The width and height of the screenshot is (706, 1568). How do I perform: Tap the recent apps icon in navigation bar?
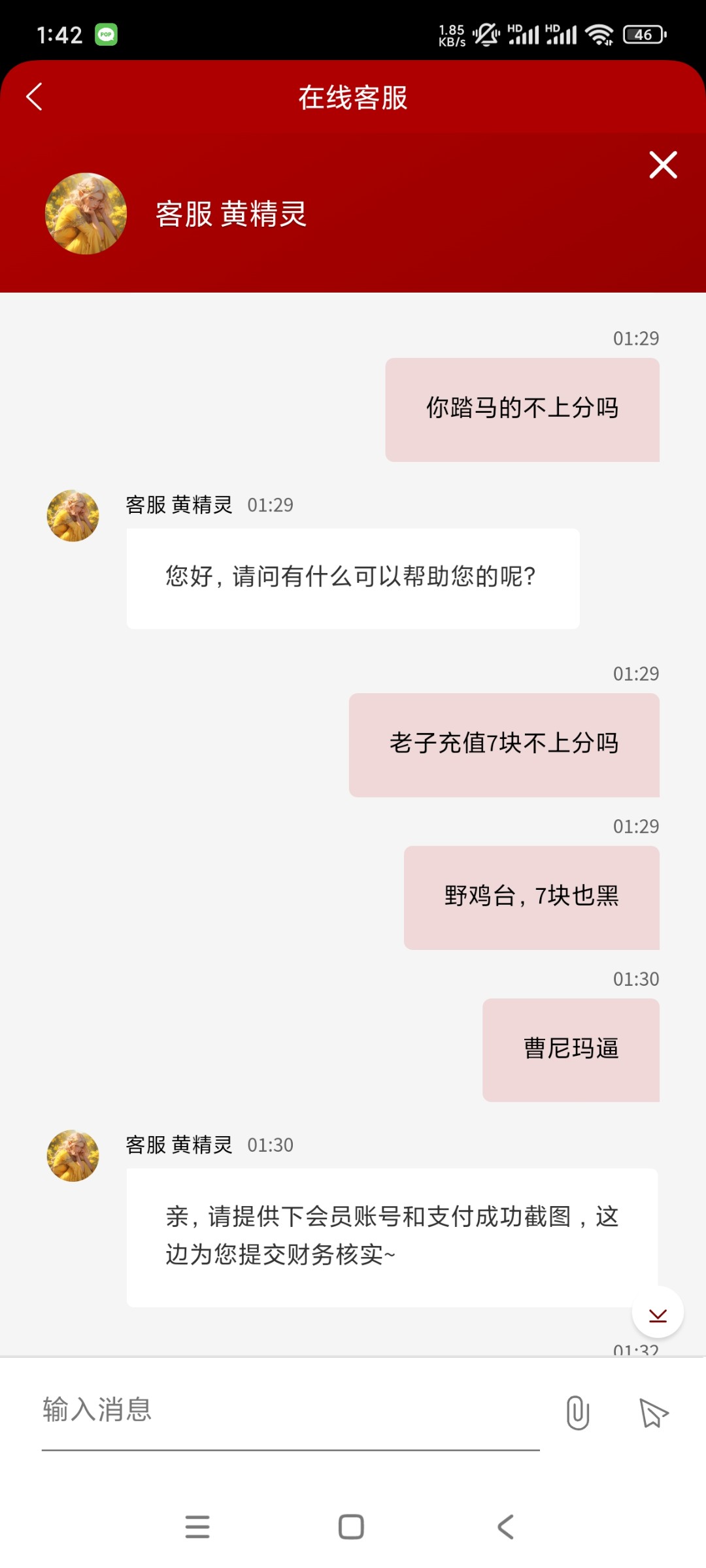coord(197,1527)
